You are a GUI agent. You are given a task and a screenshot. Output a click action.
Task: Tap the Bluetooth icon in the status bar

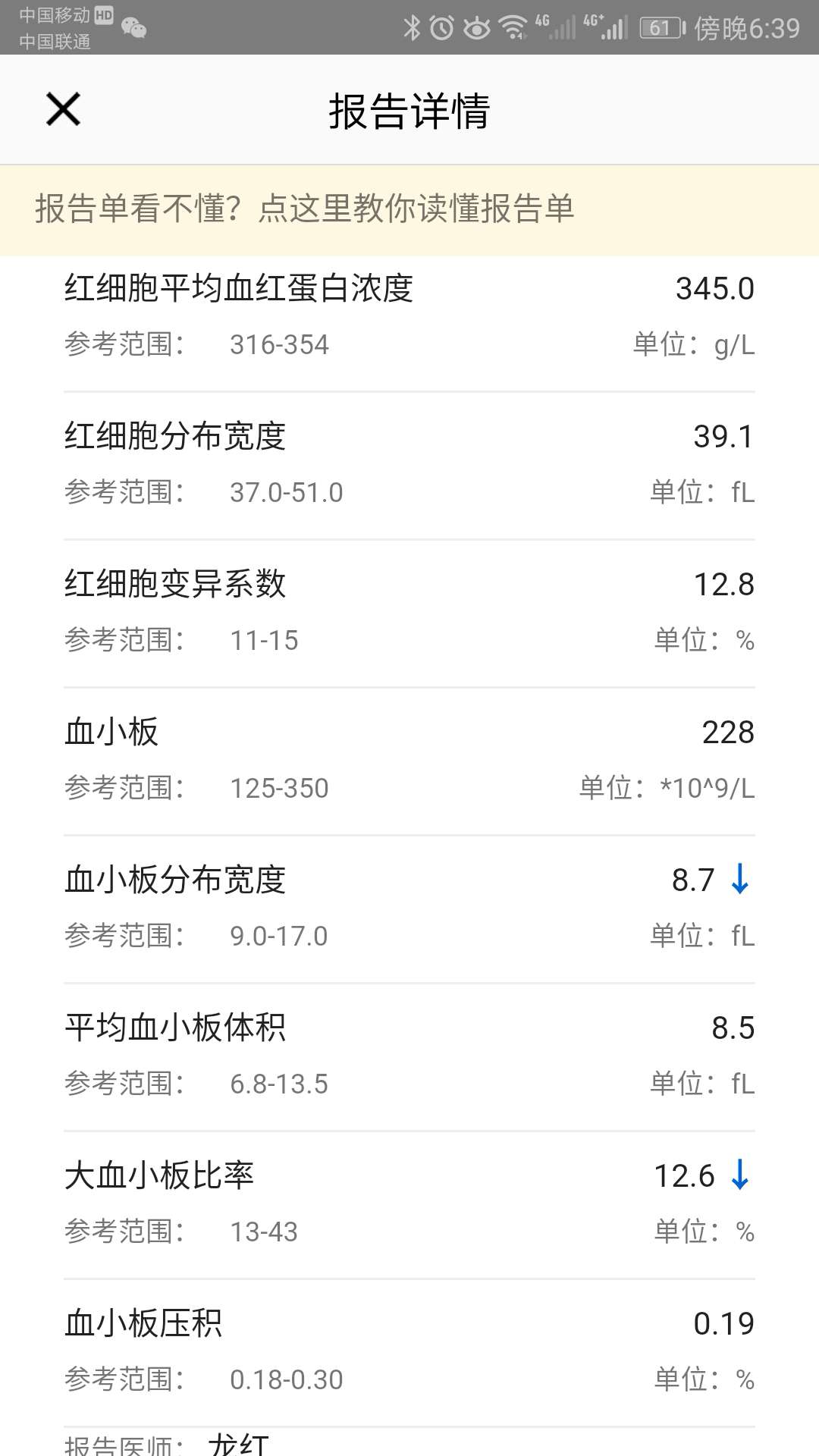[414, 24]
